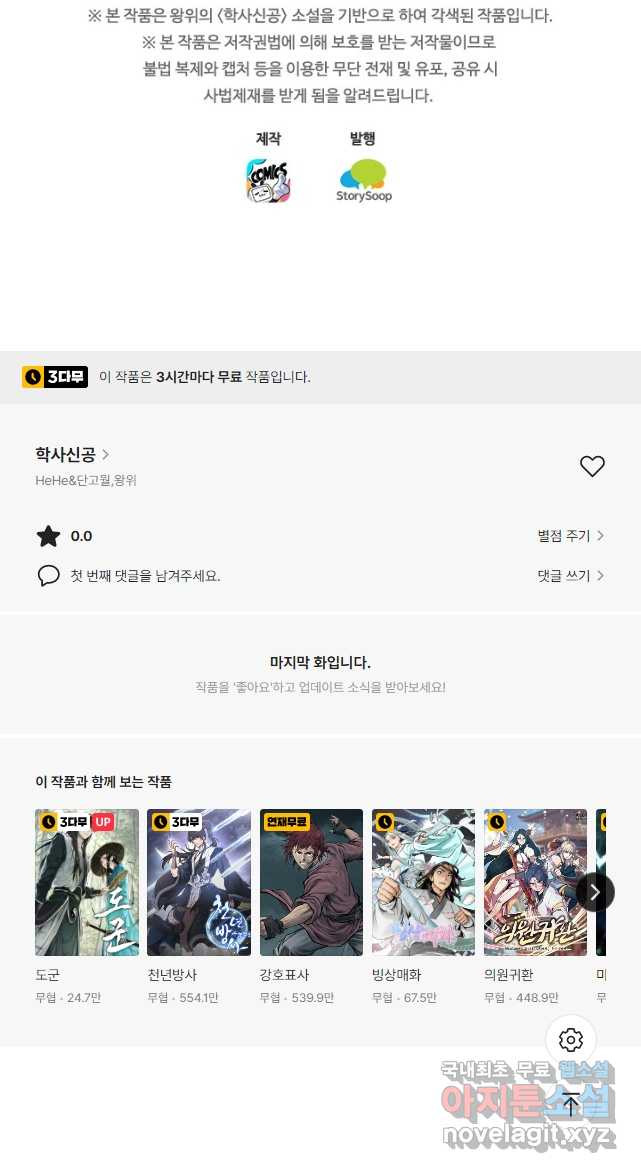Open 별점 주기 to rate

pyautogui.click(x=570, y=536)
